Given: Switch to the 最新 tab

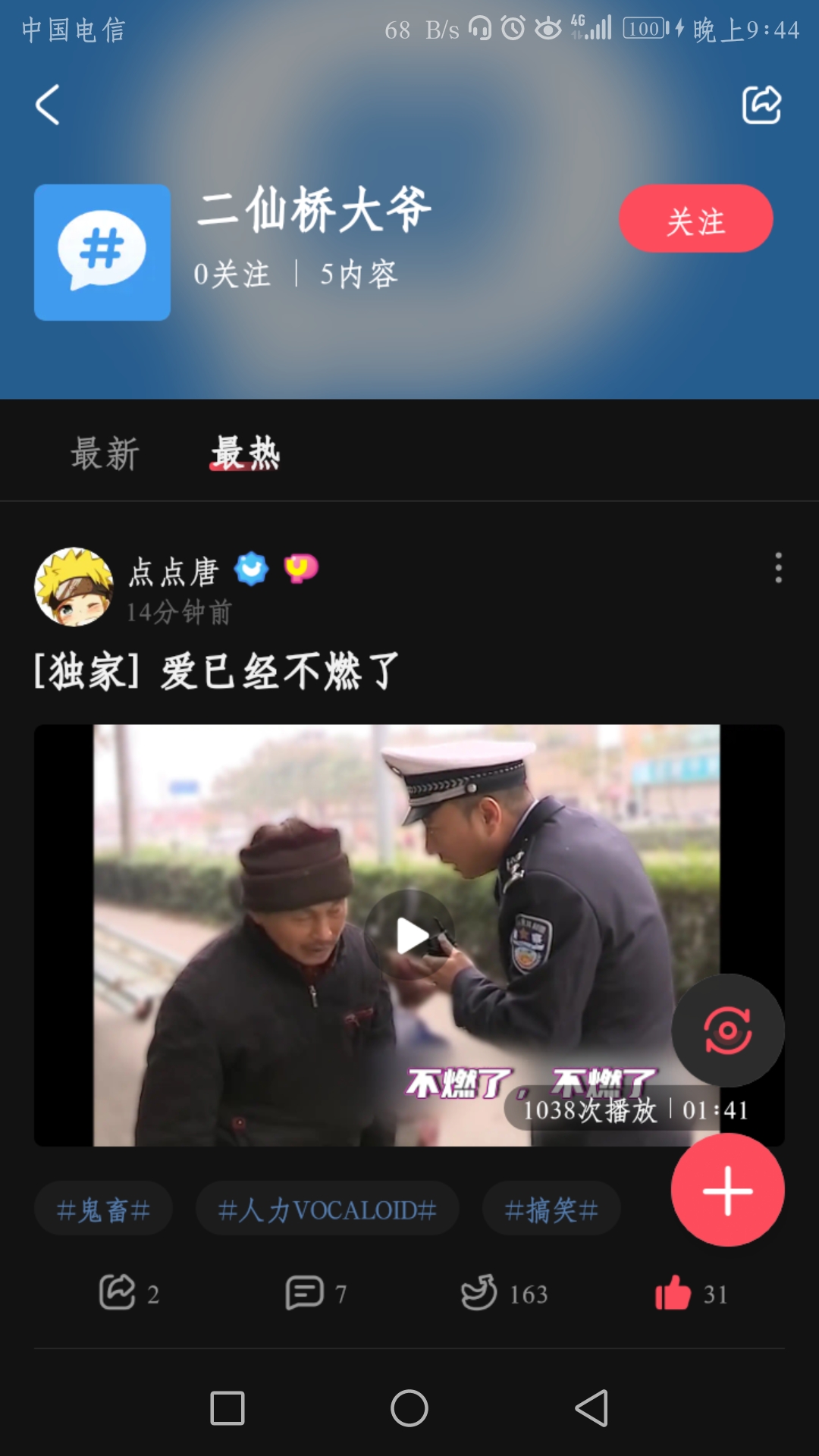Looking at the screenshot, I should coord(105,453).
